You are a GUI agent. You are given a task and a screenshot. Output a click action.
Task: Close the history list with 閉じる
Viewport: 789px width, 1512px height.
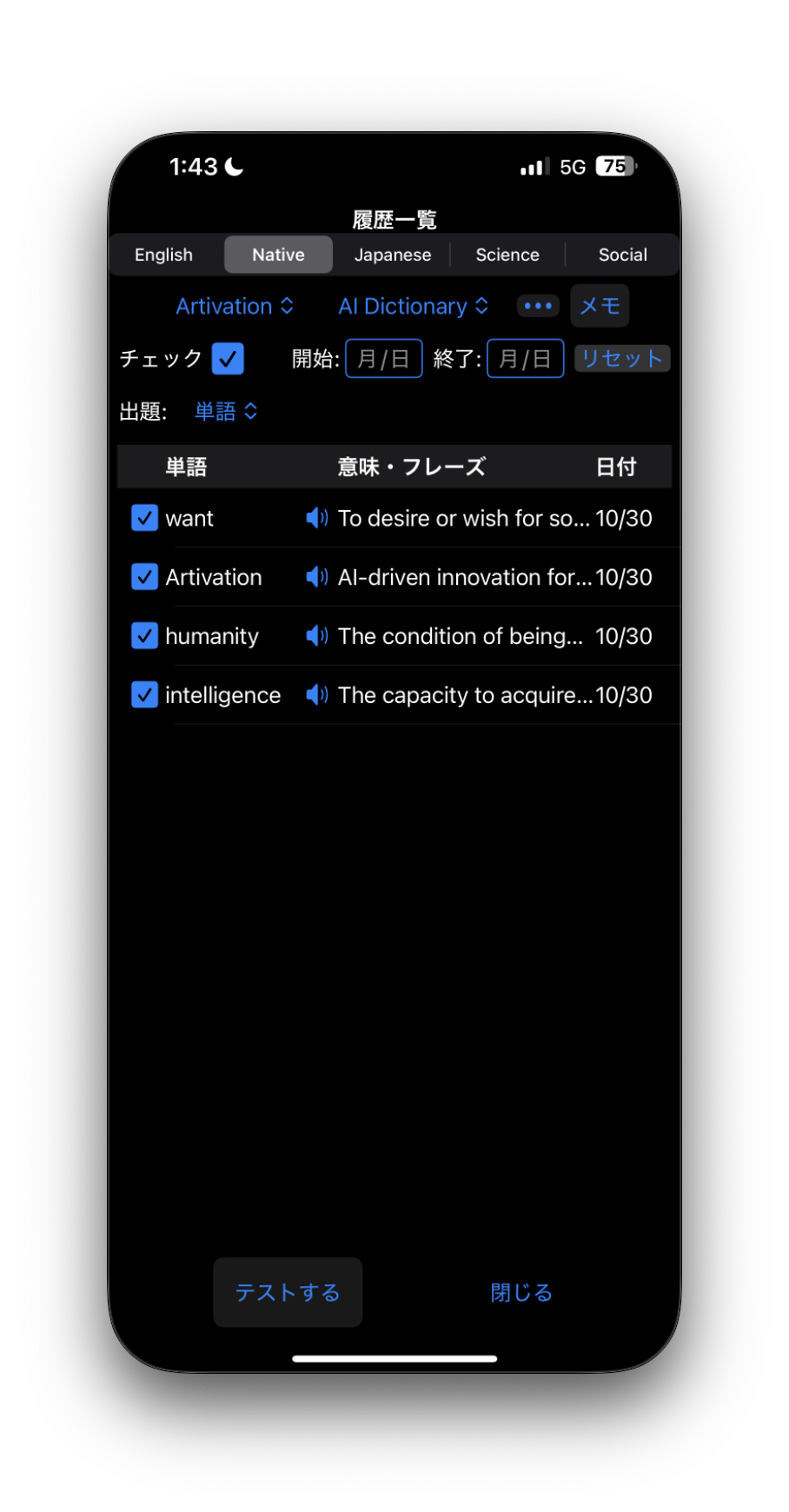coord(521,1292)
